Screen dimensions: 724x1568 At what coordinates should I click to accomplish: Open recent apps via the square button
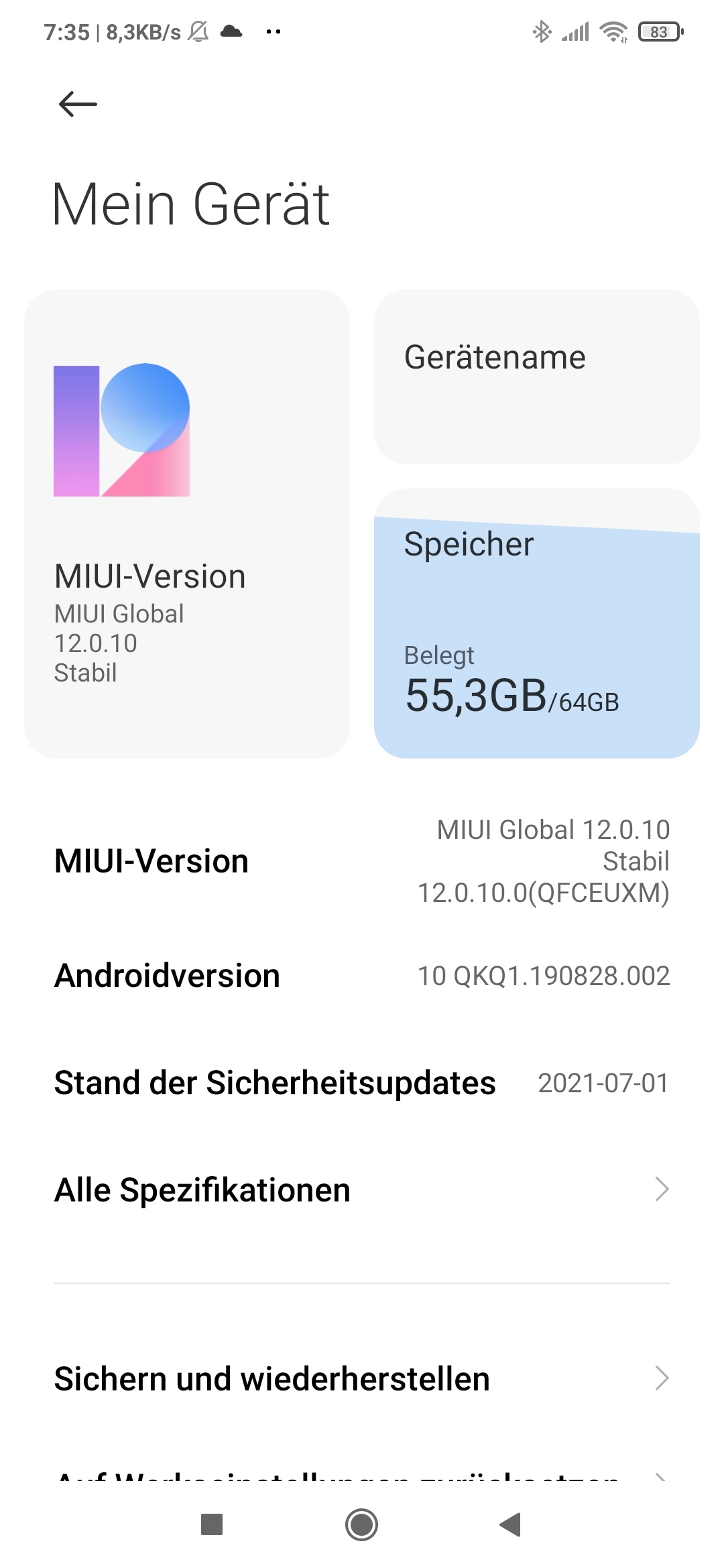[x=212, y=1525]
